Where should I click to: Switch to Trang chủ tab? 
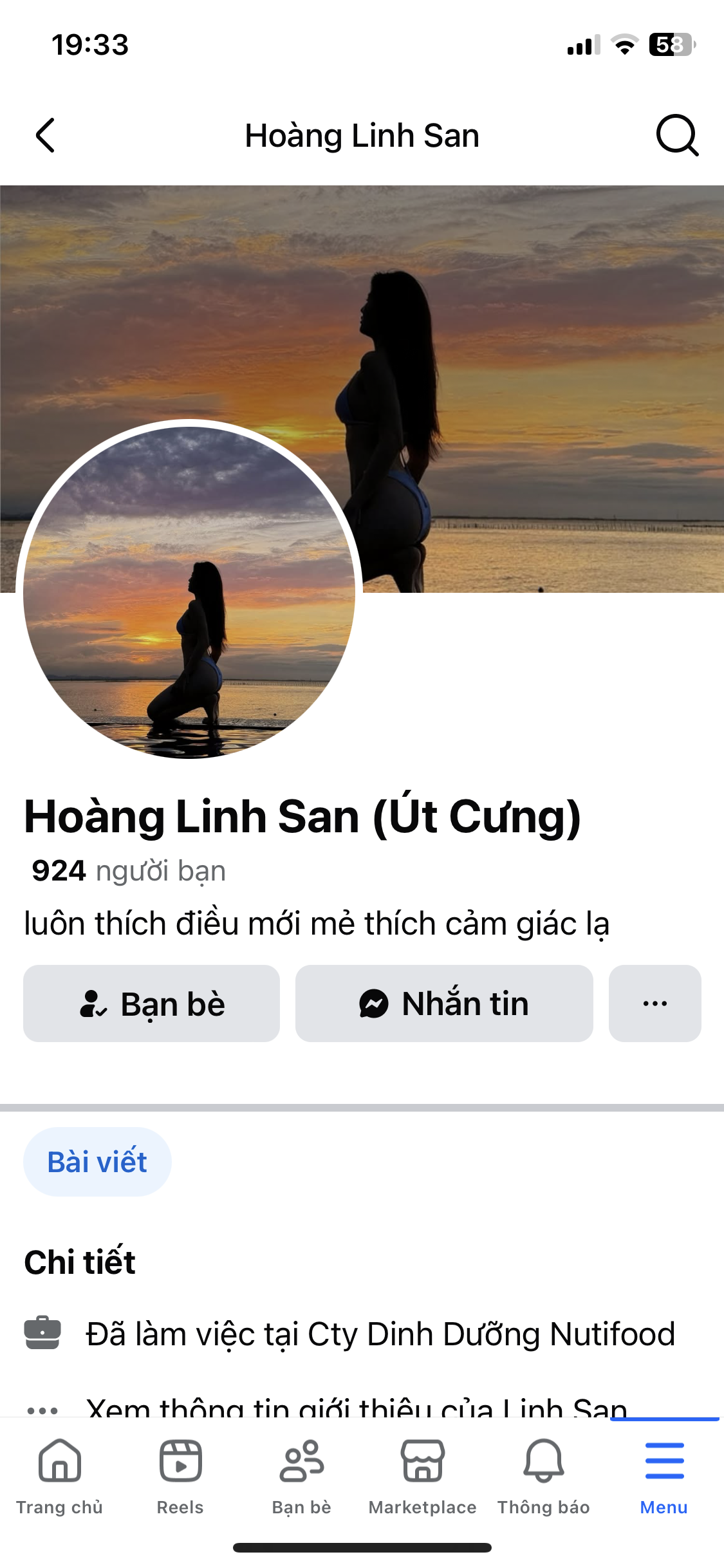click(59, 1474)
